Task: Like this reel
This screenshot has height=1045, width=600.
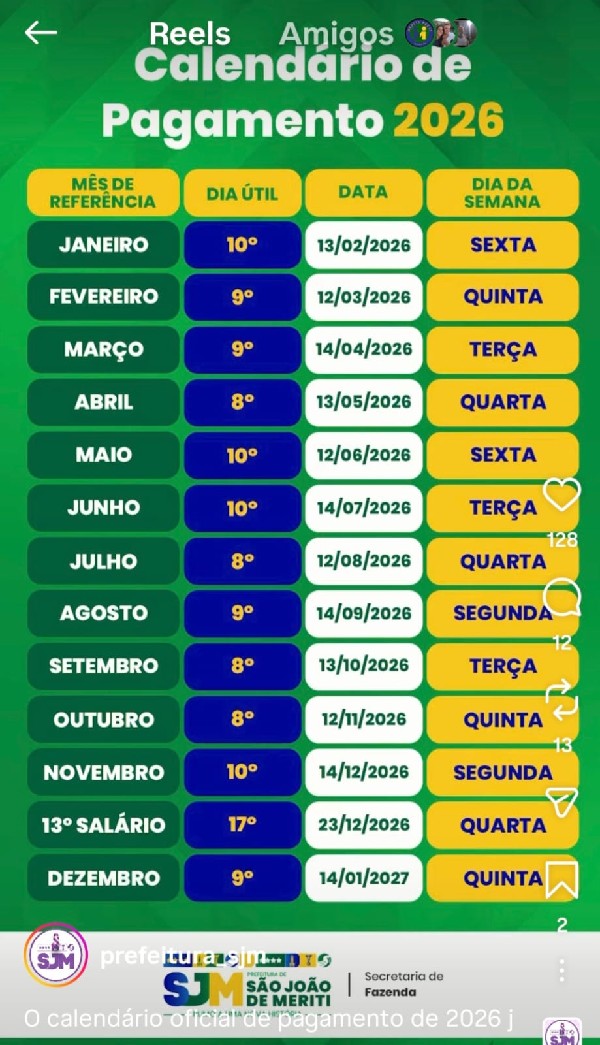Action: (x=562, y=493)
